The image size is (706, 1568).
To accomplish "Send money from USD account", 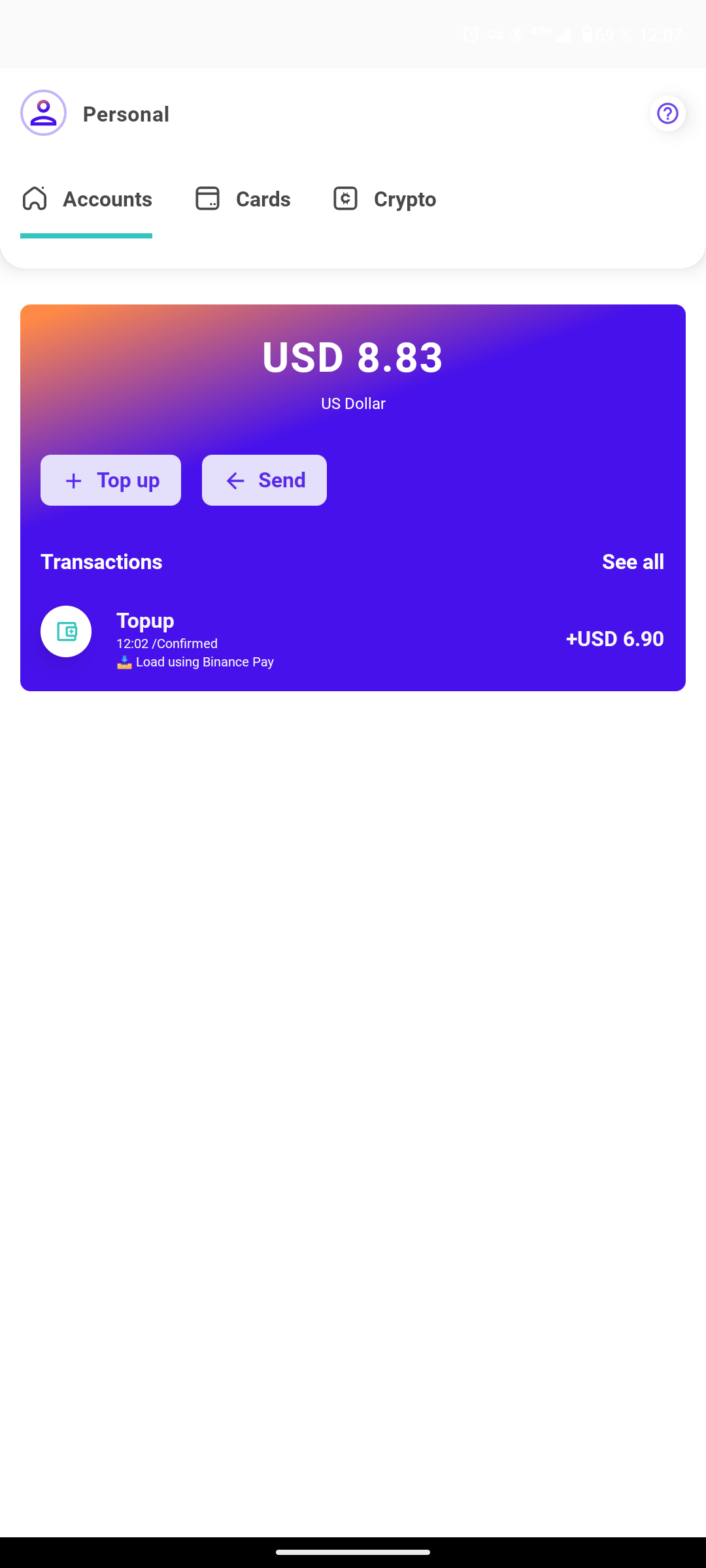I will pos(264,480).
